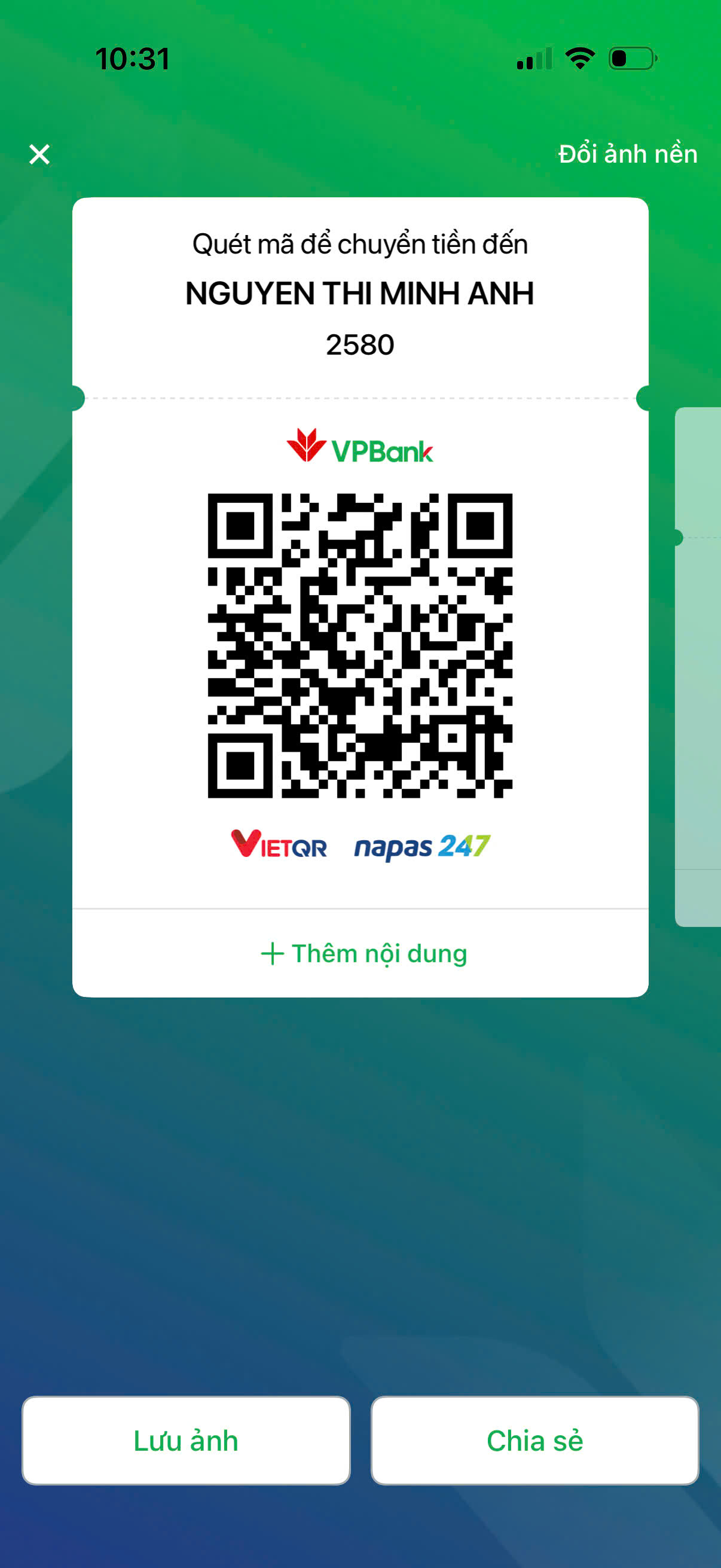Save the QR image with 'Lưu ảnh'
721x1568 pixels.
coord(186,1440)
